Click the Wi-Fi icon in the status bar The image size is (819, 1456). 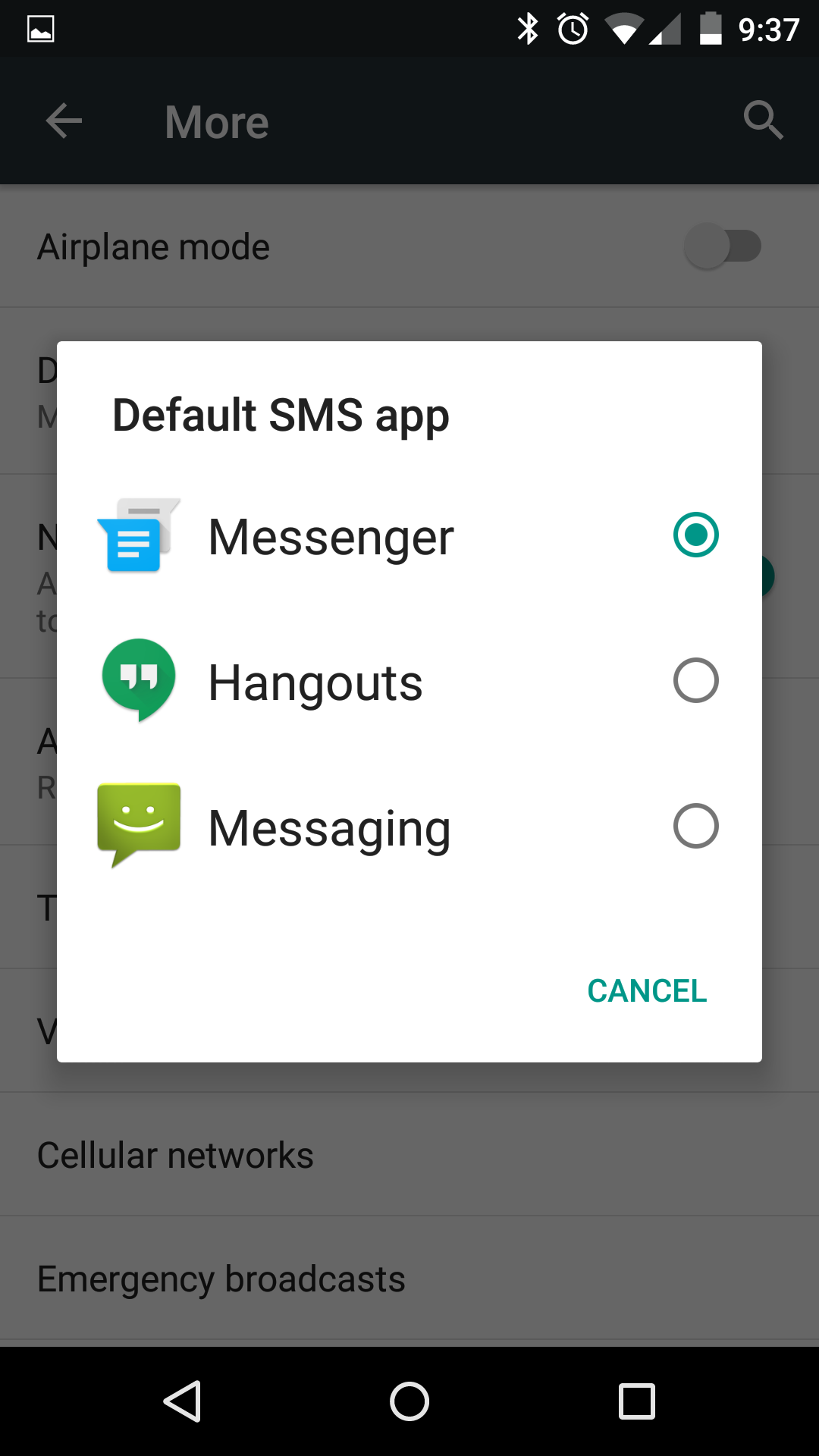pyautogui.click(x=623, y=27)
